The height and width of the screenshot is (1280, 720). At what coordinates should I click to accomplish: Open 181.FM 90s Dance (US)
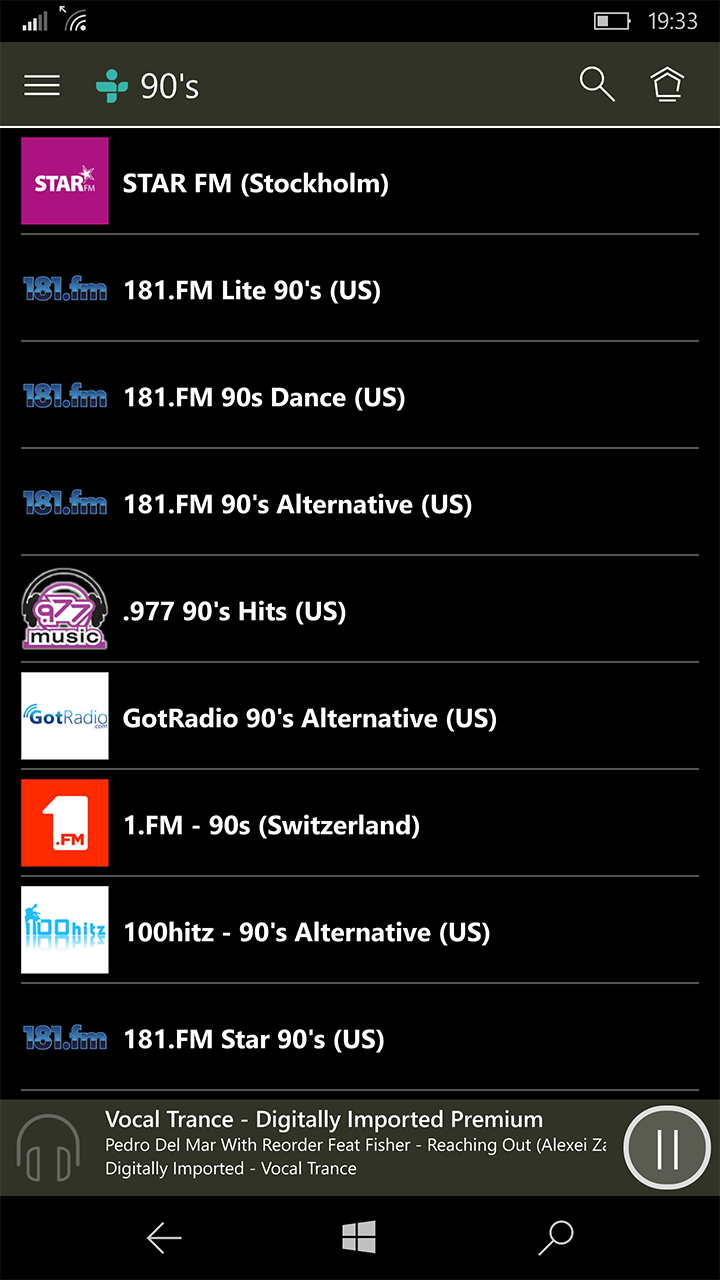(360, 396)
